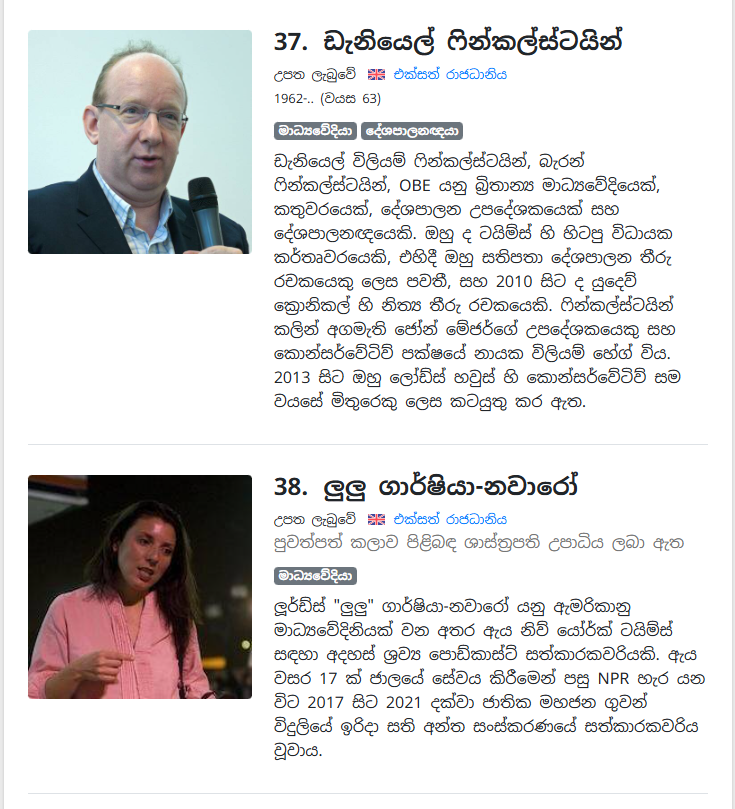Select මාධ්‍යවේදියා chip under entry 37

[x=315, y=131]
